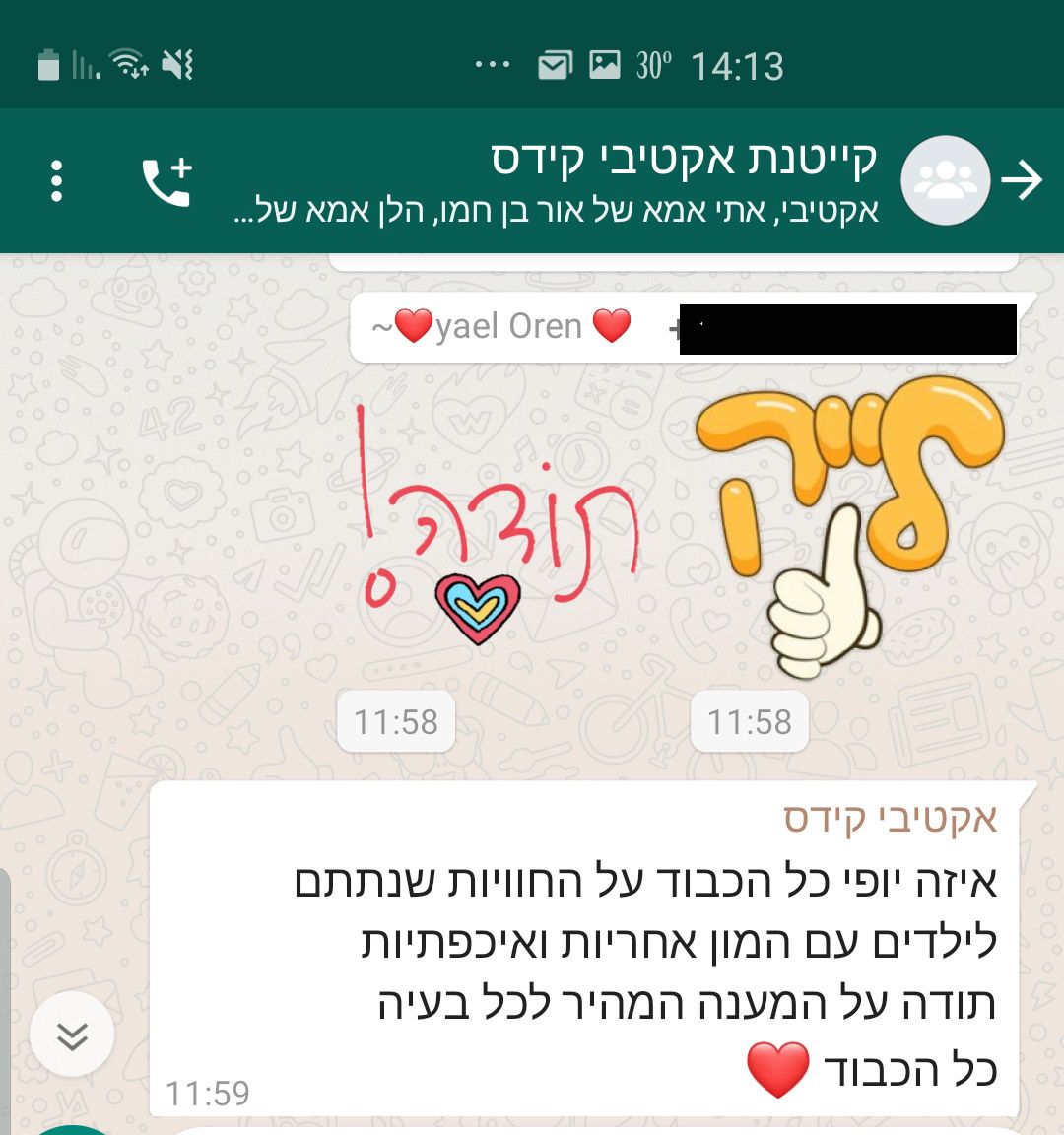
Task: Open the red תודה heart sticker
Action: tap(498, 527)
